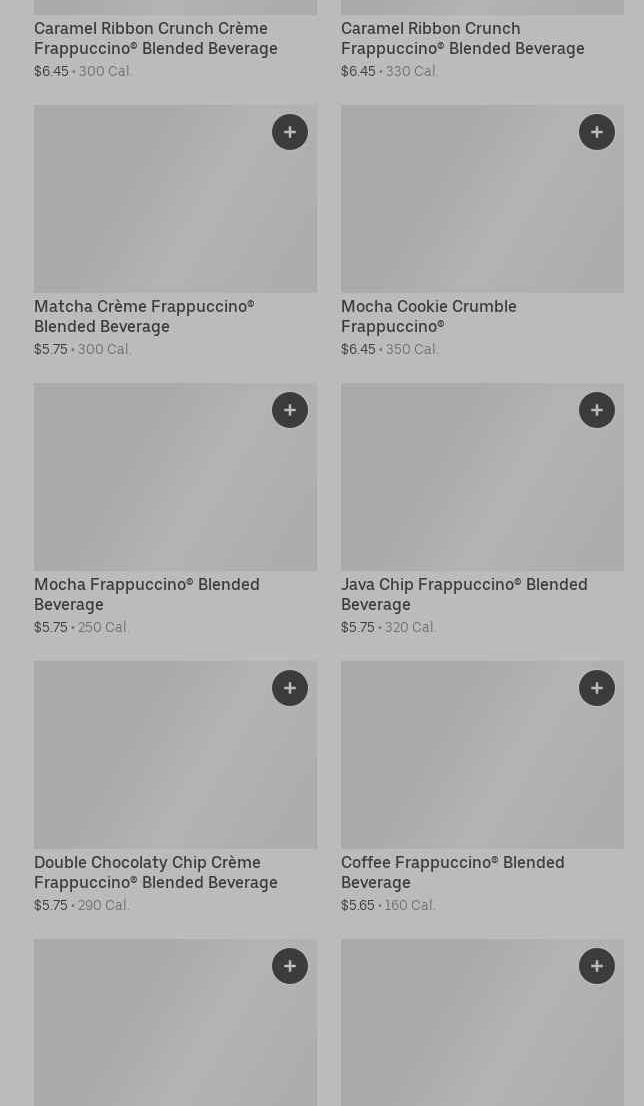
Task: Add Mocha Cookie Crumble Frappuccino to cart
Action: pos(597,132)
